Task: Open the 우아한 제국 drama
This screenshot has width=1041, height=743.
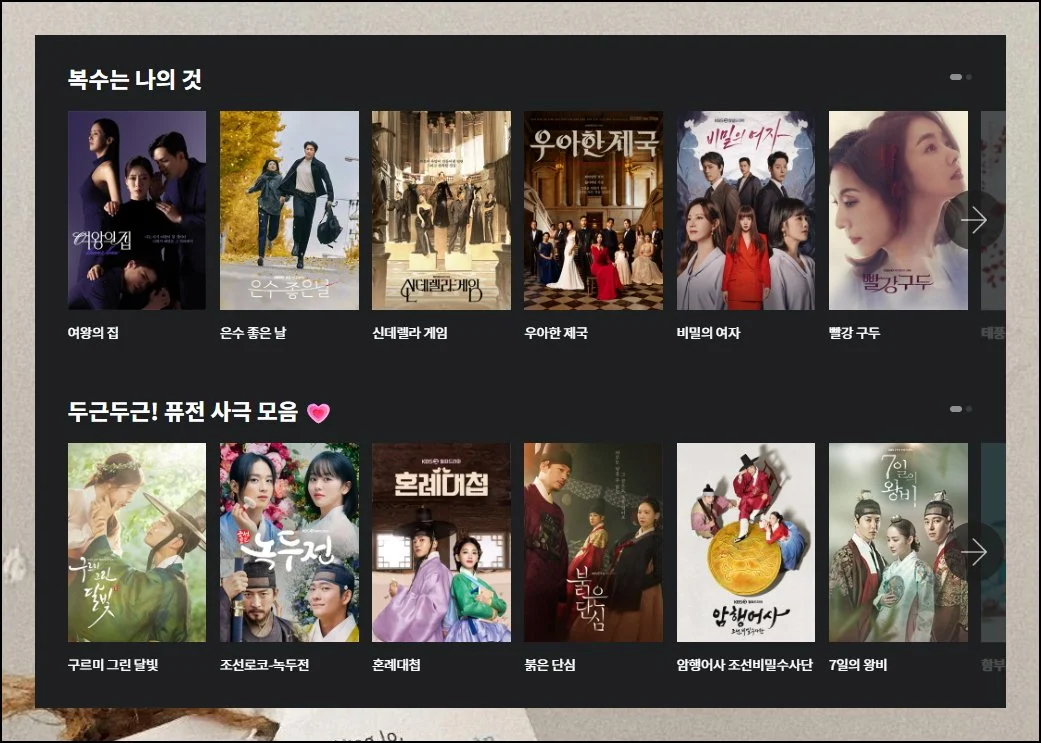Action: 593,210
